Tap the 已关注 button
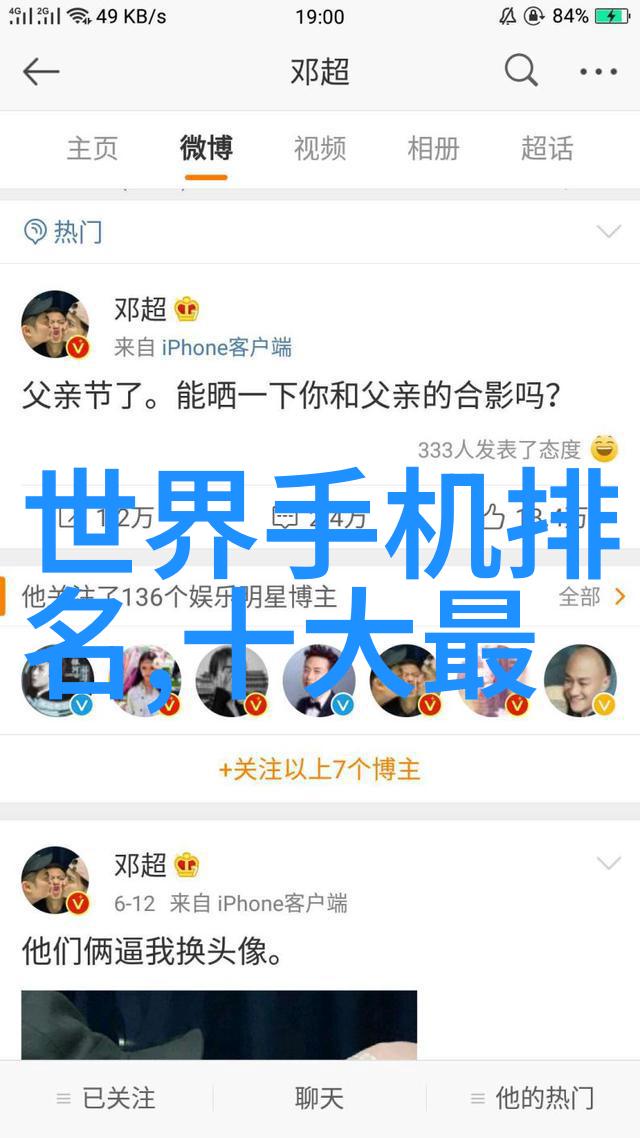Image resolution: width=640 pixels, height=1138 pixels. point(107,1098)
